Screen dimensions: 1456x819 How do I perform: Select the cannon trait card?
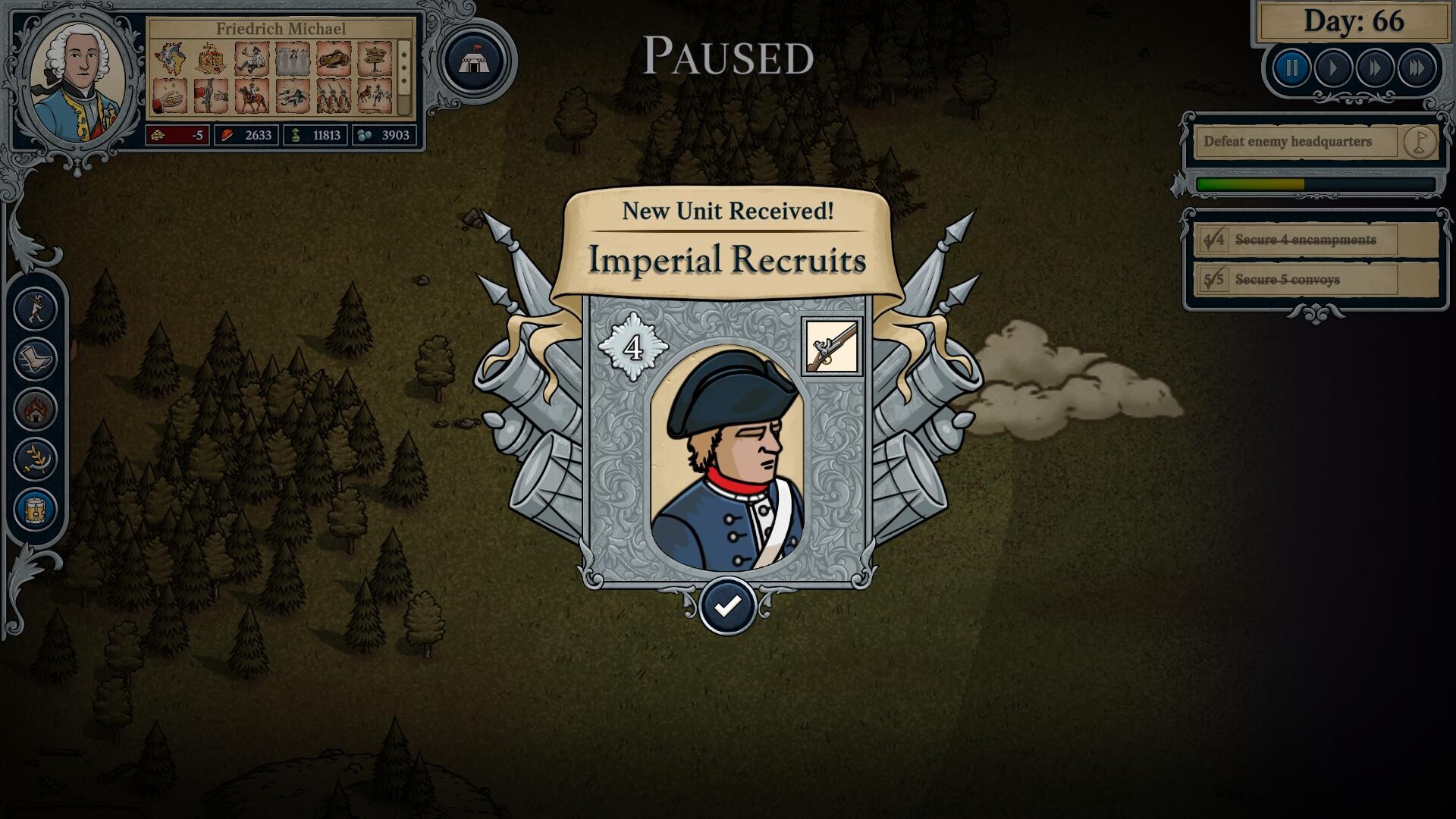click(x=333, y=58)
